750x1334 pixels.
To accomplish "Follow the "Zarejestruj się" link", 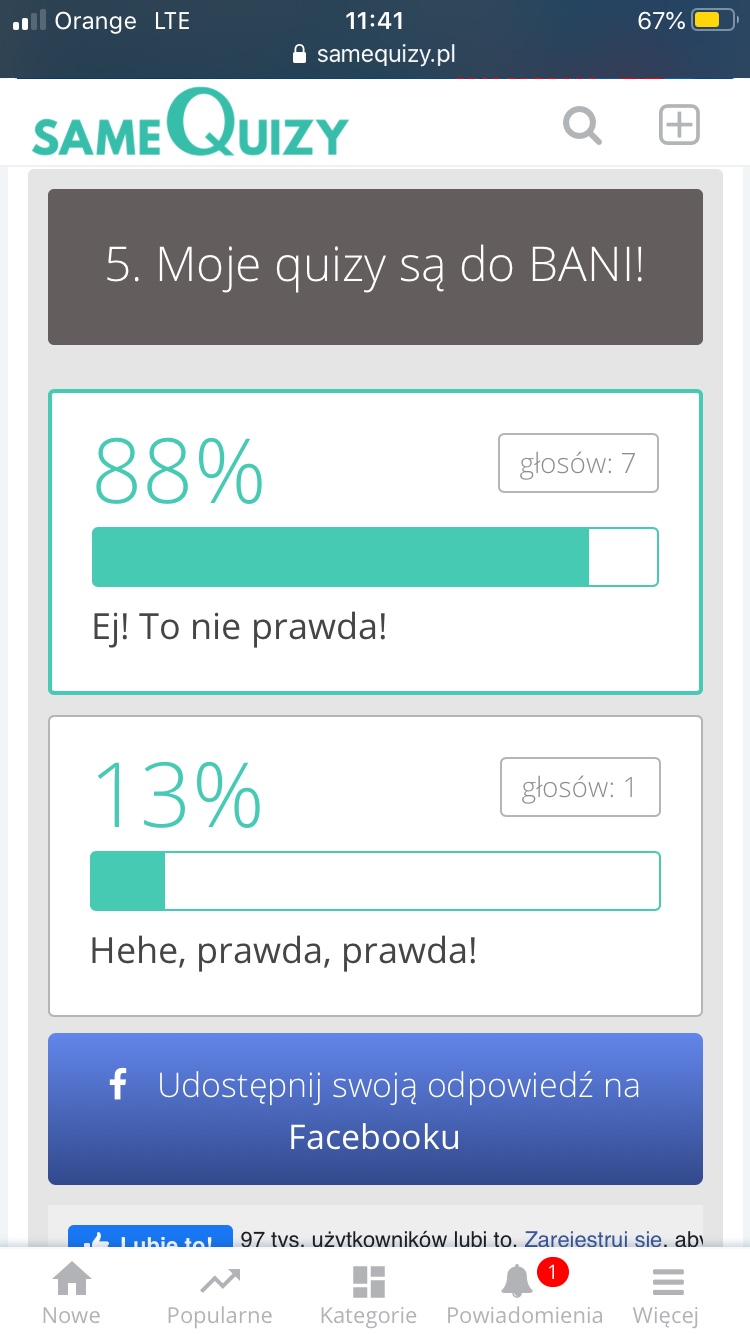I will (593, 1240).
